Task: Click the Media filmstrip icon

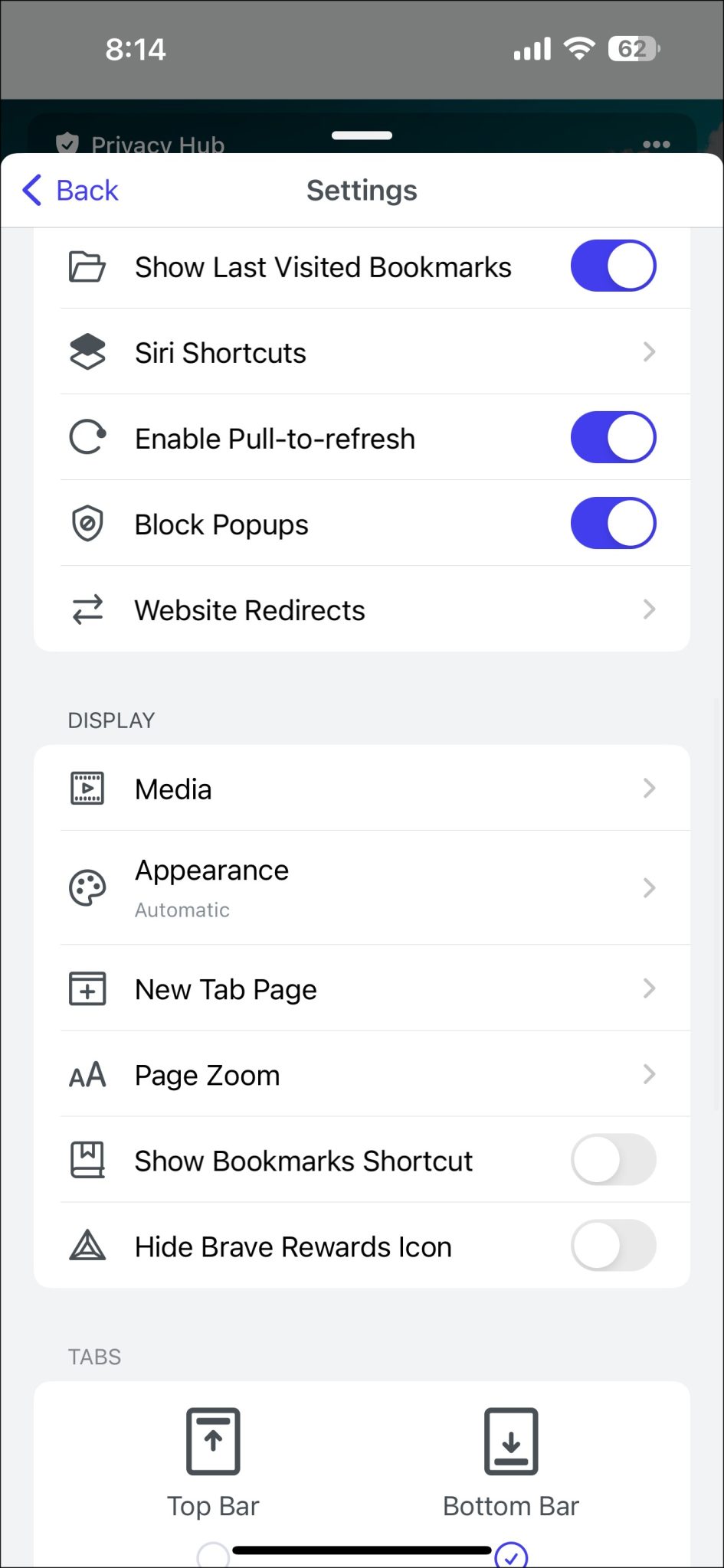Action: 87,788
